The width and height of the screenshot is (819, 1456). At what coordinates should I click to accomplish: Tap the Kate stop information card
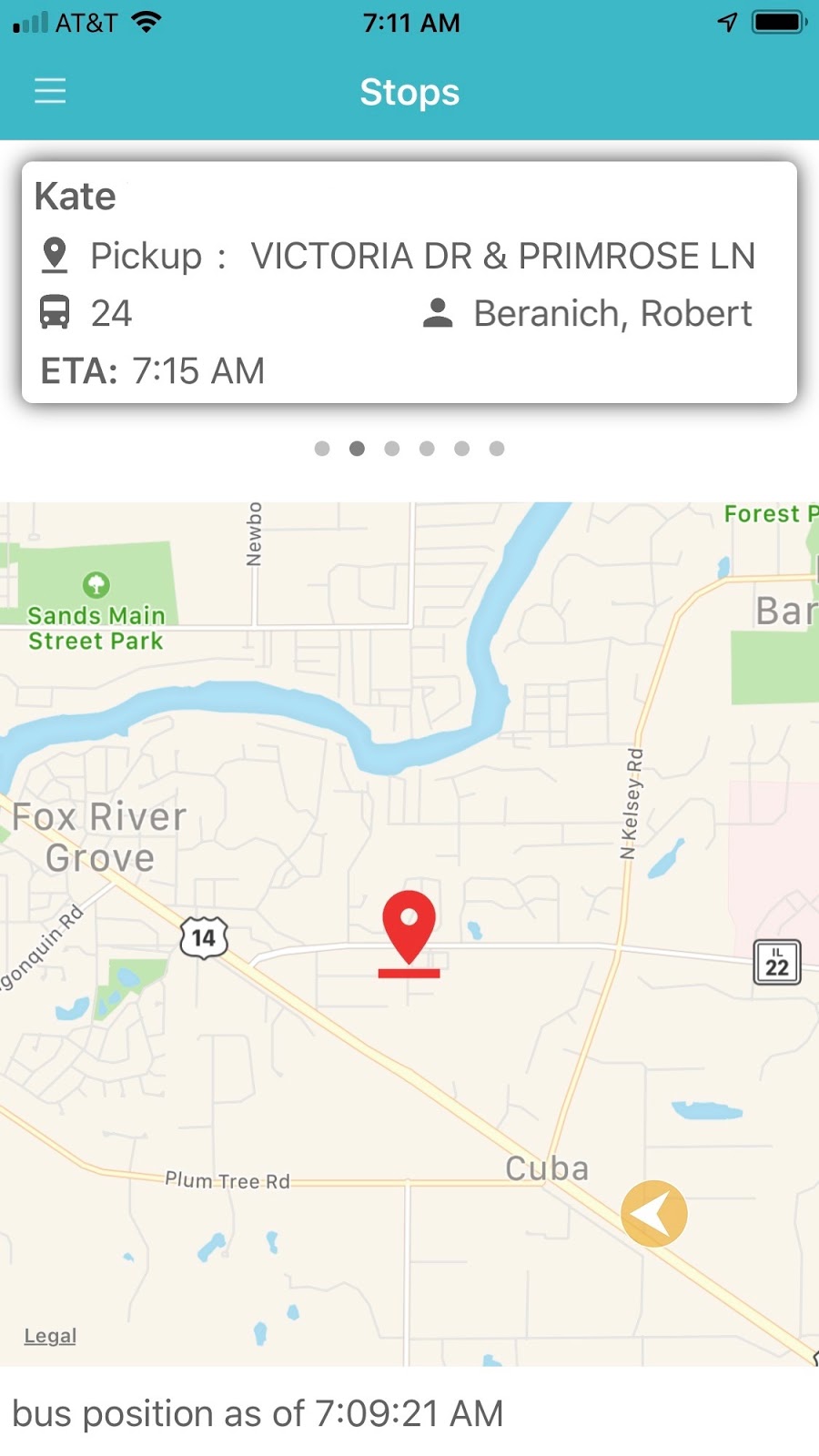tap(409, 282)
